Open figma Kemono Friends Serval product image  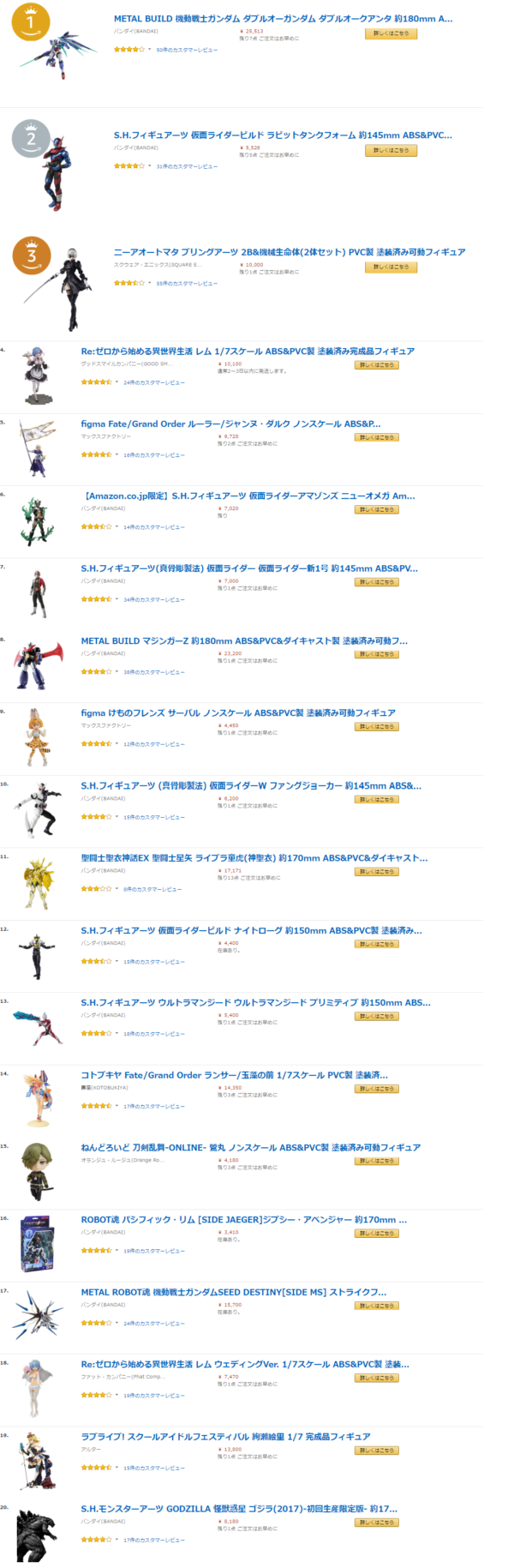click(x=38, y=737)
